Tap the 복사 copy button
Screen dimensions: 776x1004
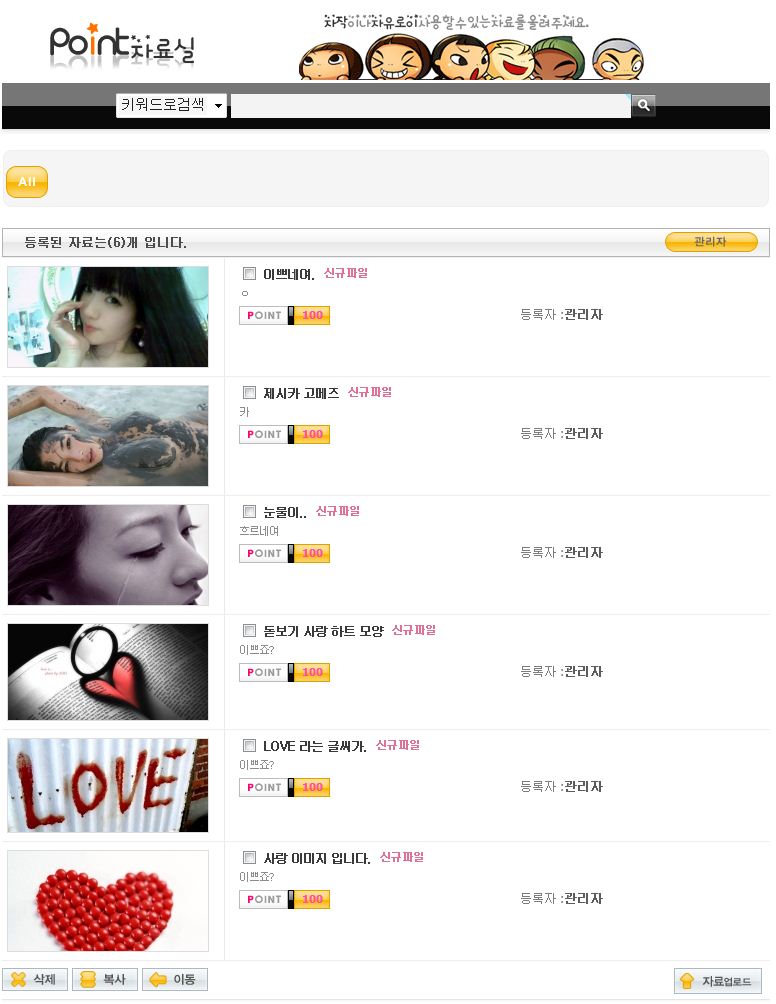point(104,979)
